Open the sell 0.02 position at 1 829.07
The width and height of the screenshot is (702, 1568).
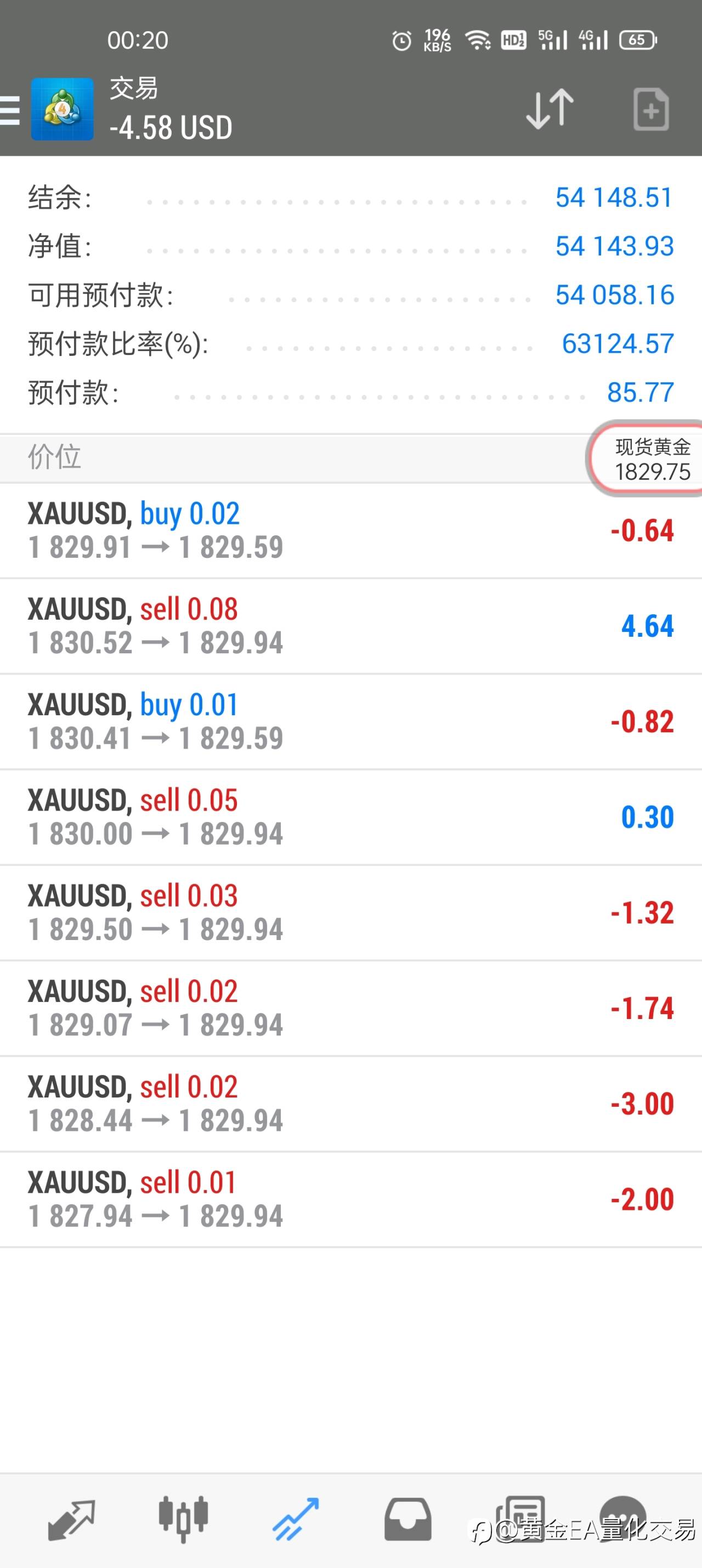[x=350, y=1009]
